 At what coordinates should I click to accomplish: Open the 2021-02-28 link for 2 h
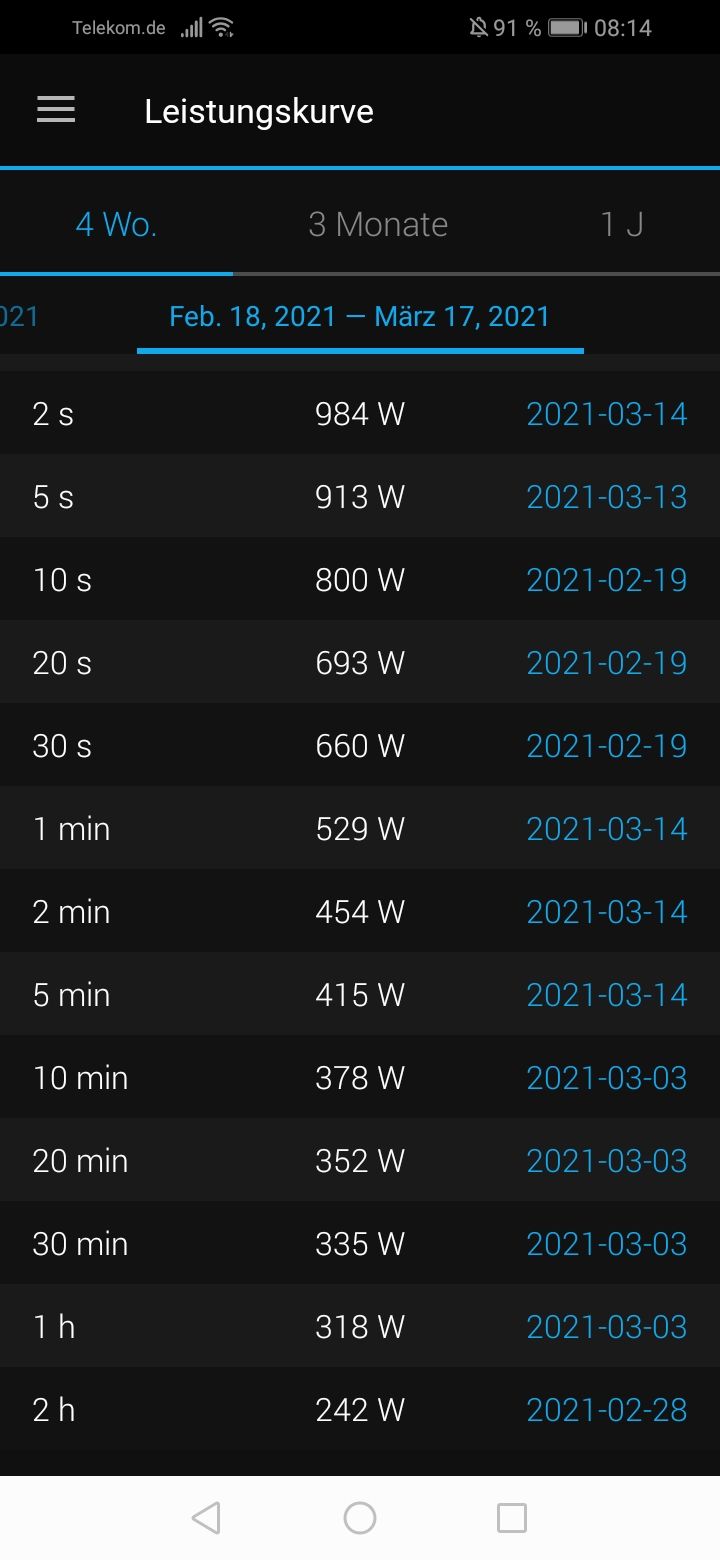[x=606, y=1410]
